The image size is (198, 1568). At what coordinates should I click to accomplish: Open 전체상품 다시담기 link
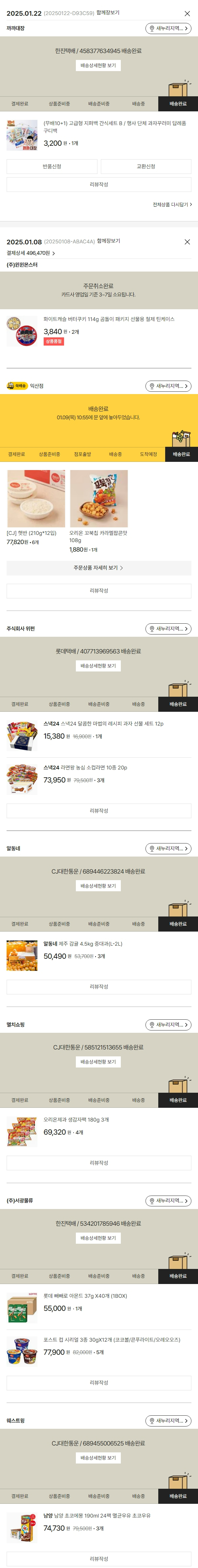(x=172, y=204)
